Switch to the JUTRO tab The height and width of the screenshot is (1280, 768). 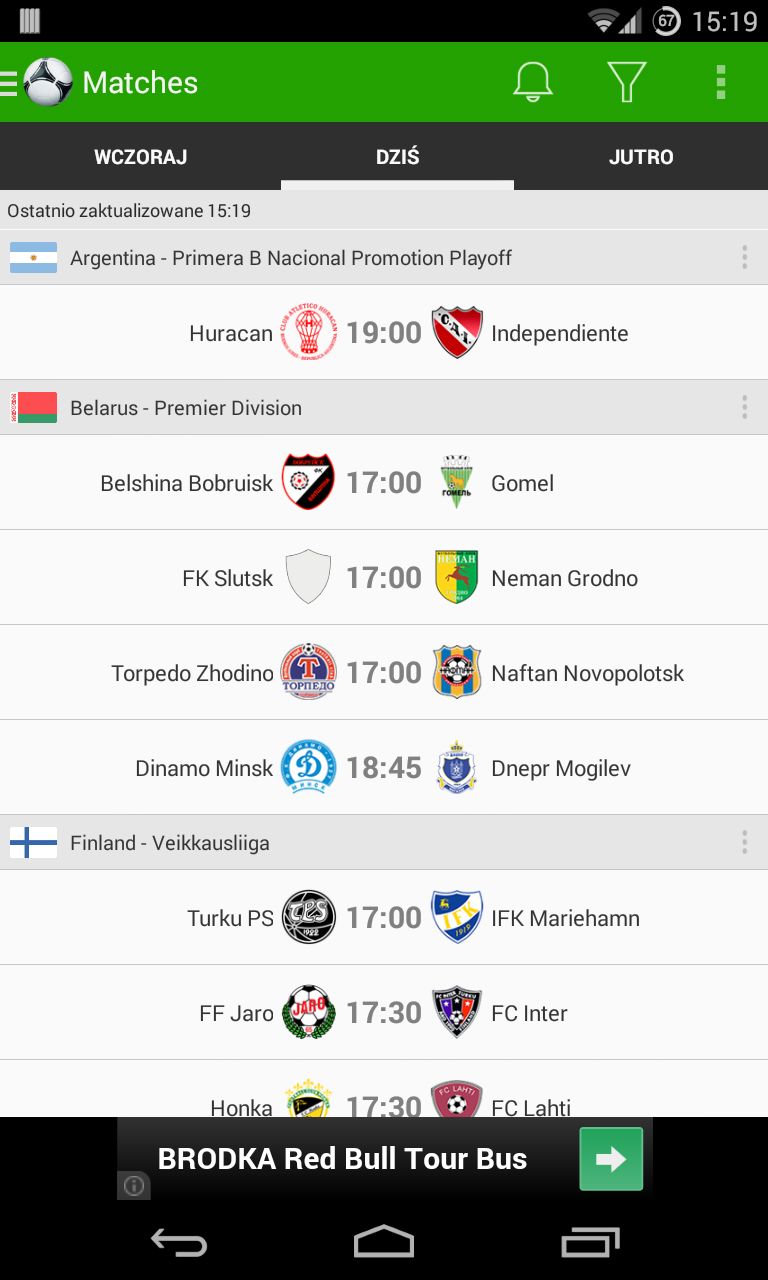tap(641, 157)
